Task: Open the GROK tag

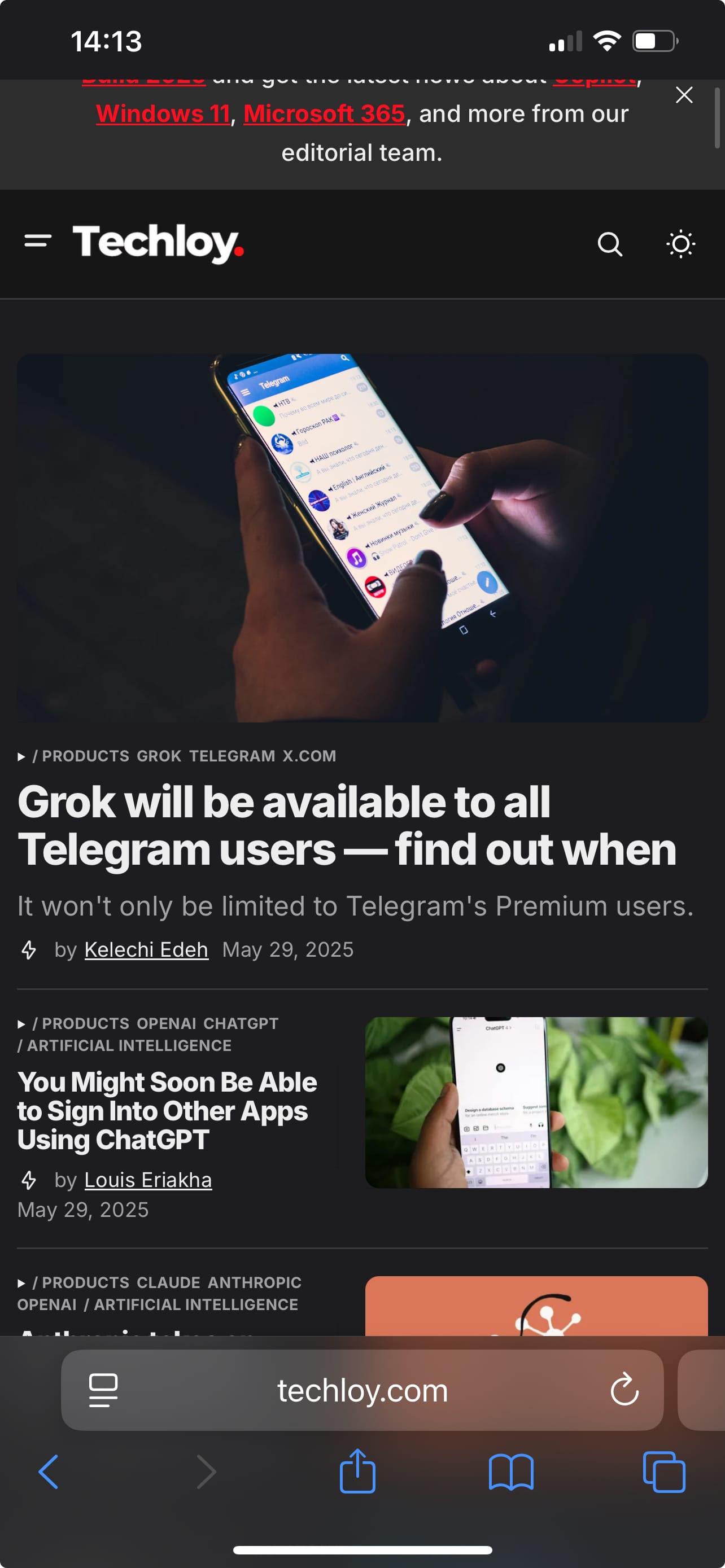Action: (x=158, y=756)
